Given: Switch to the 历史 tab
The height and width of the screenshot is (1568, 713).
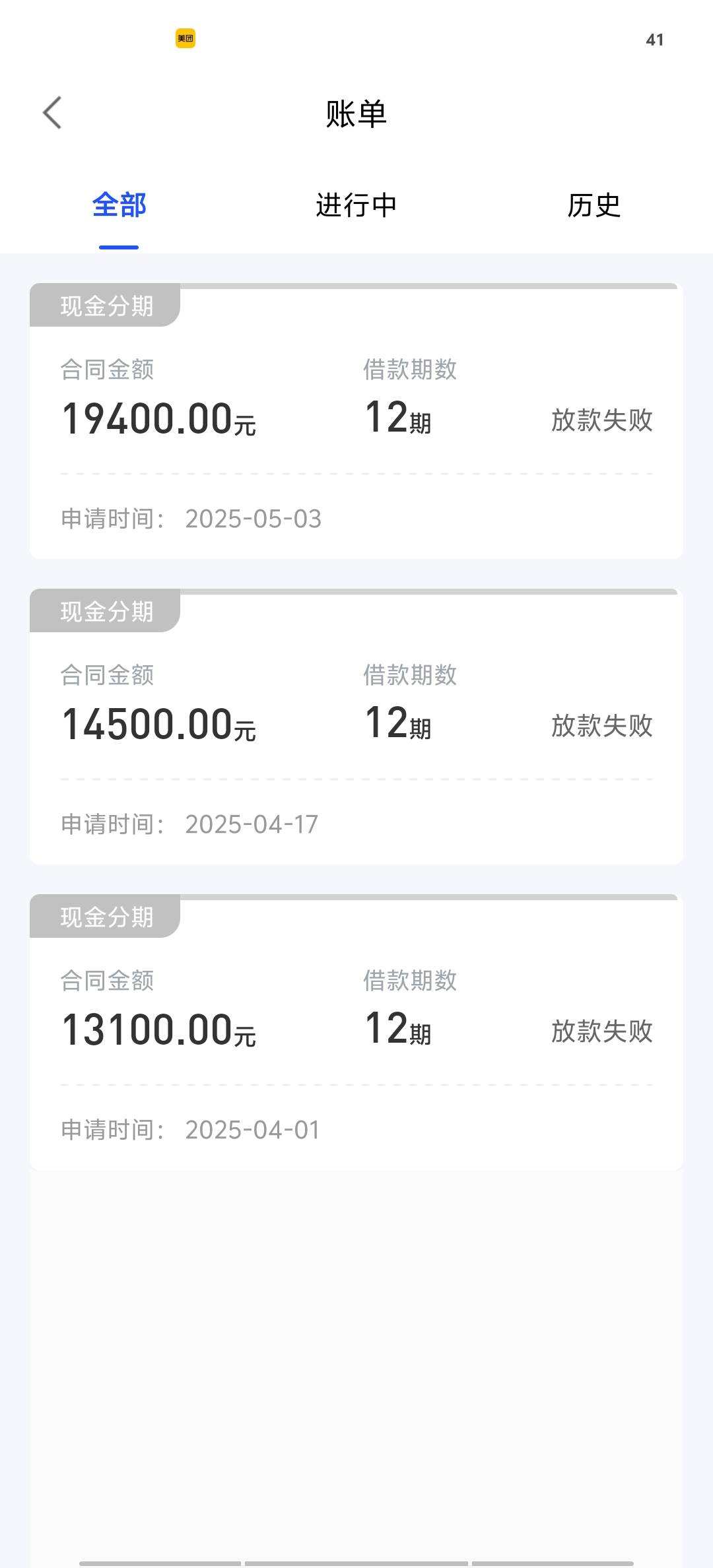Looking at the screenshot, I should click(x=594, y=205).
